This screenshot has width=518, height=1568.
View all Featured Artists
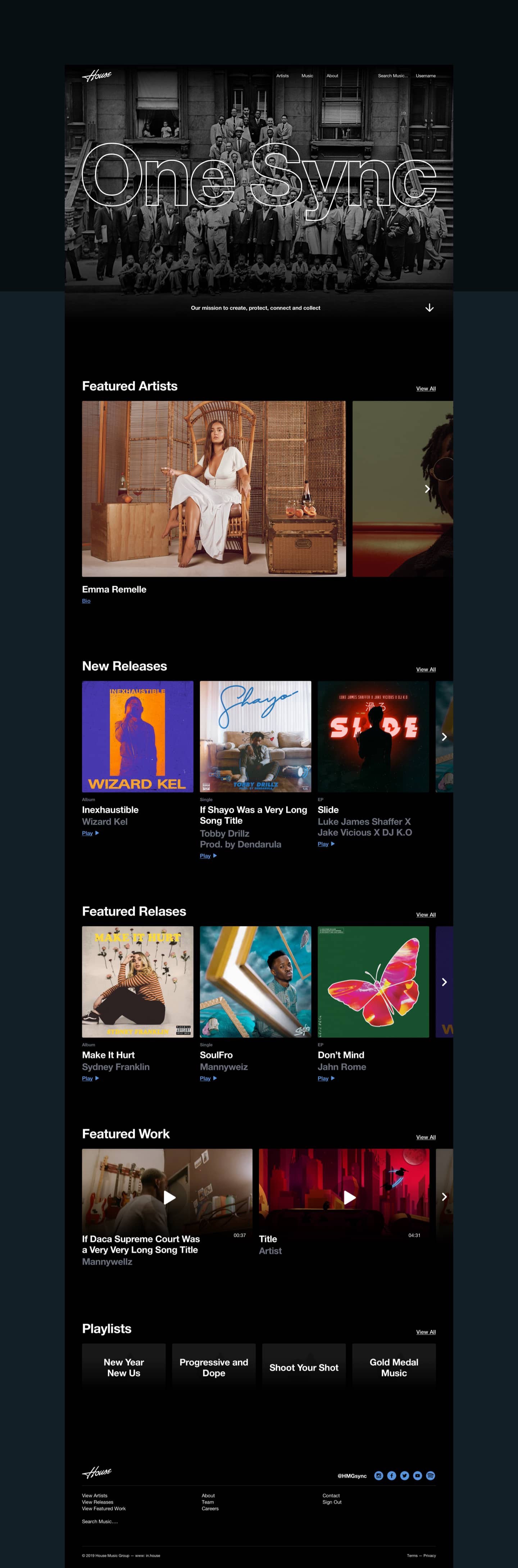(426, 389)
